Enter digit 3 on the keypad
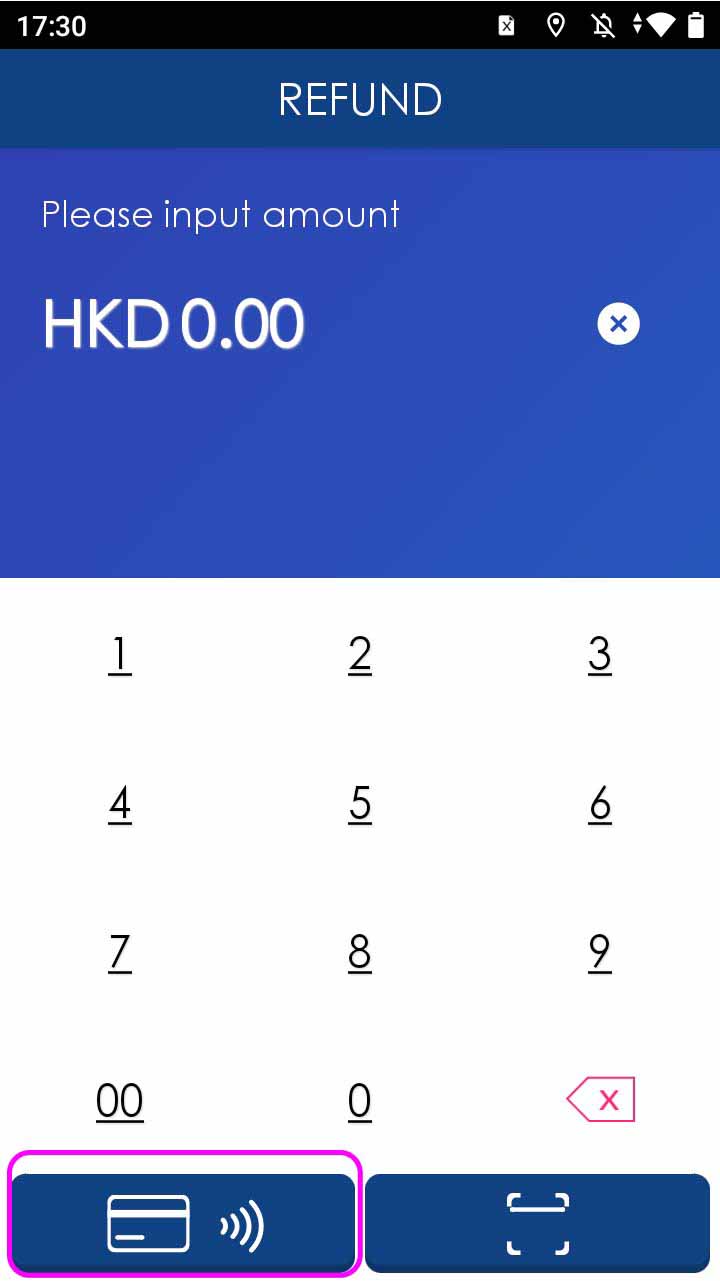The height and width of the screenshot is (1281, 720). [x=600, y=655]
